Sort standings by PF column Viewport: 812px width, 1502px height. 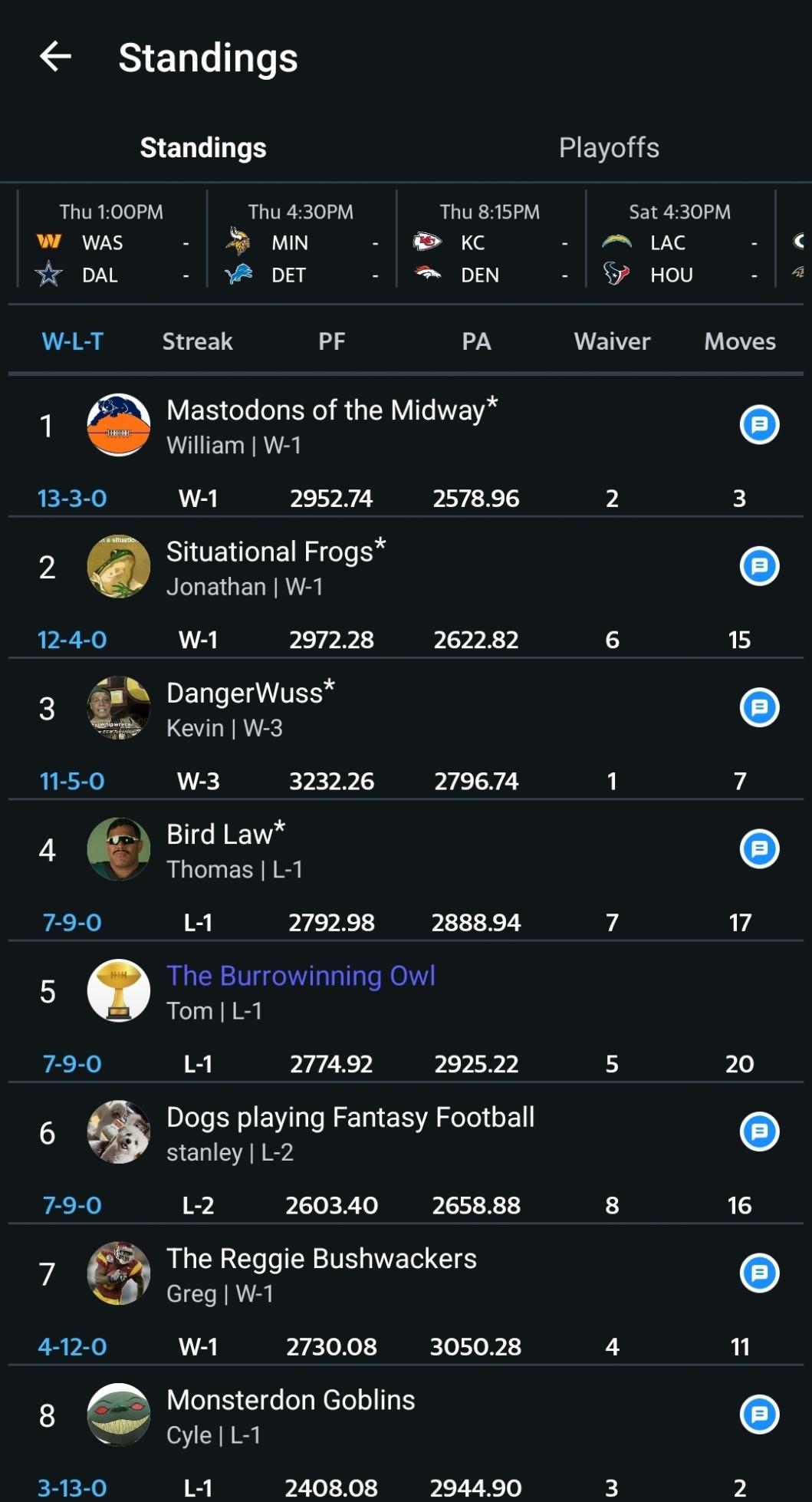(331, 341)
